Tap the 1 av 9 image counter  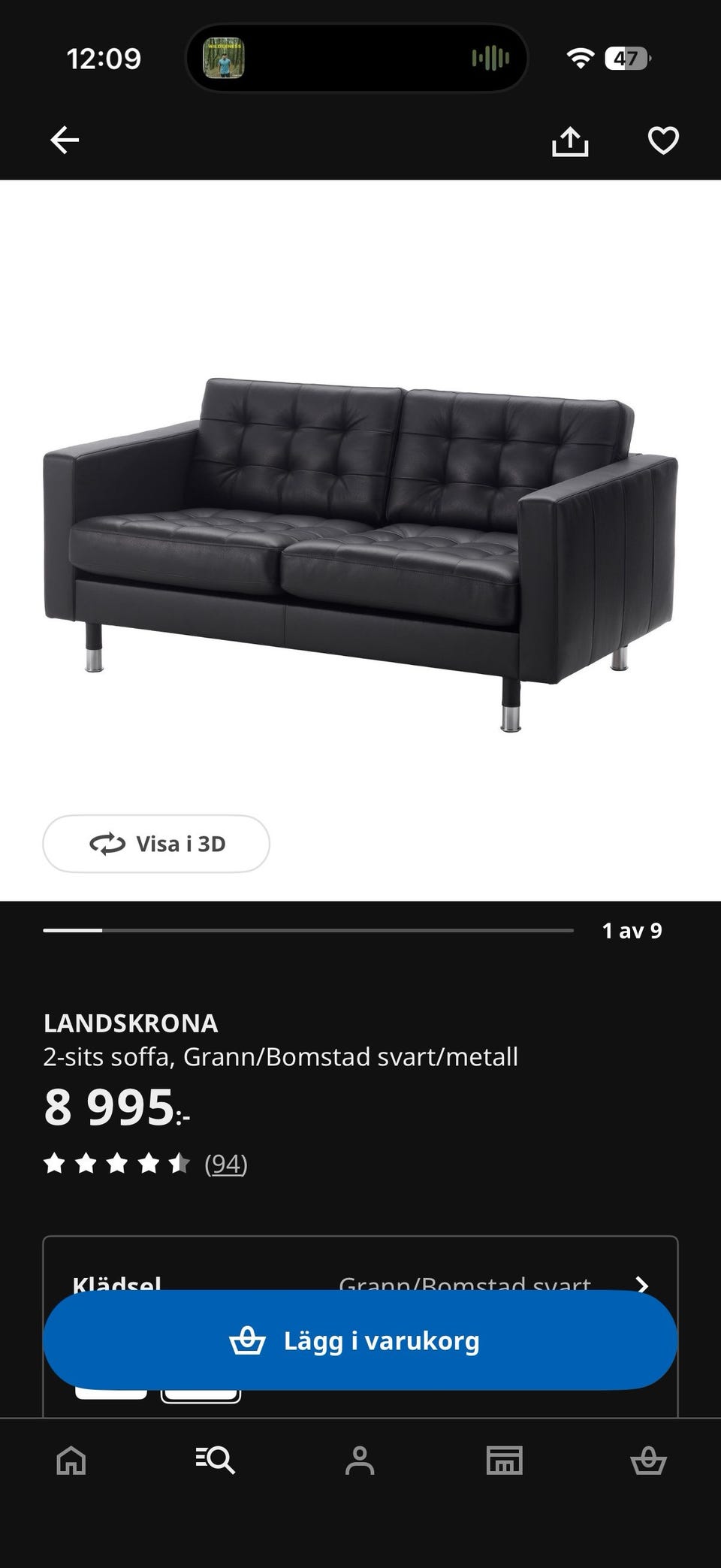[x=632, y=929]
